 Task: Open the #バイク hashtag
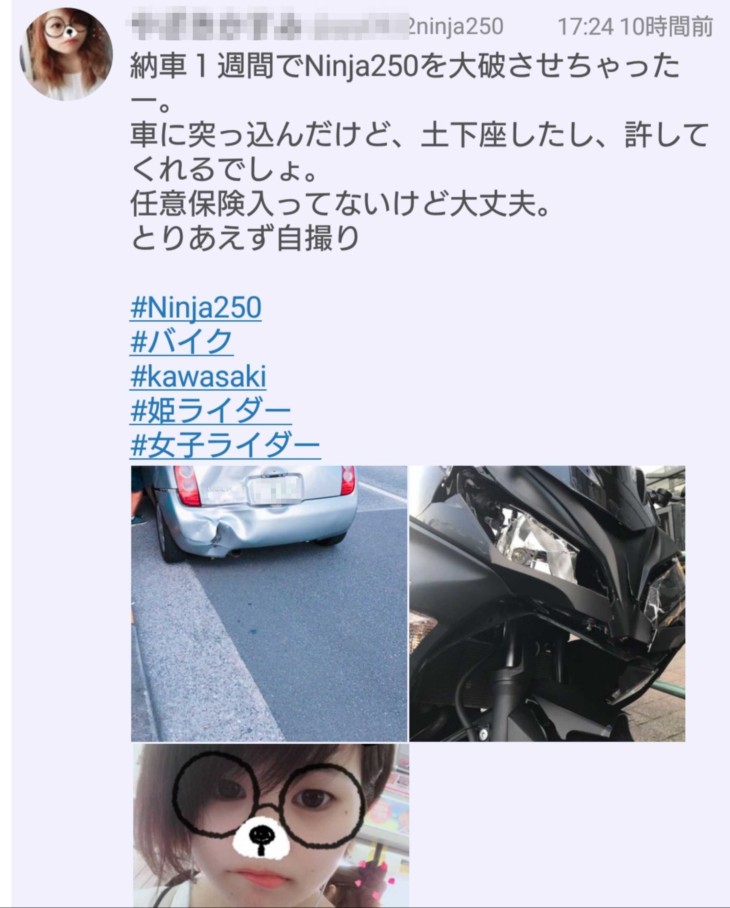[x=181, y=342]
